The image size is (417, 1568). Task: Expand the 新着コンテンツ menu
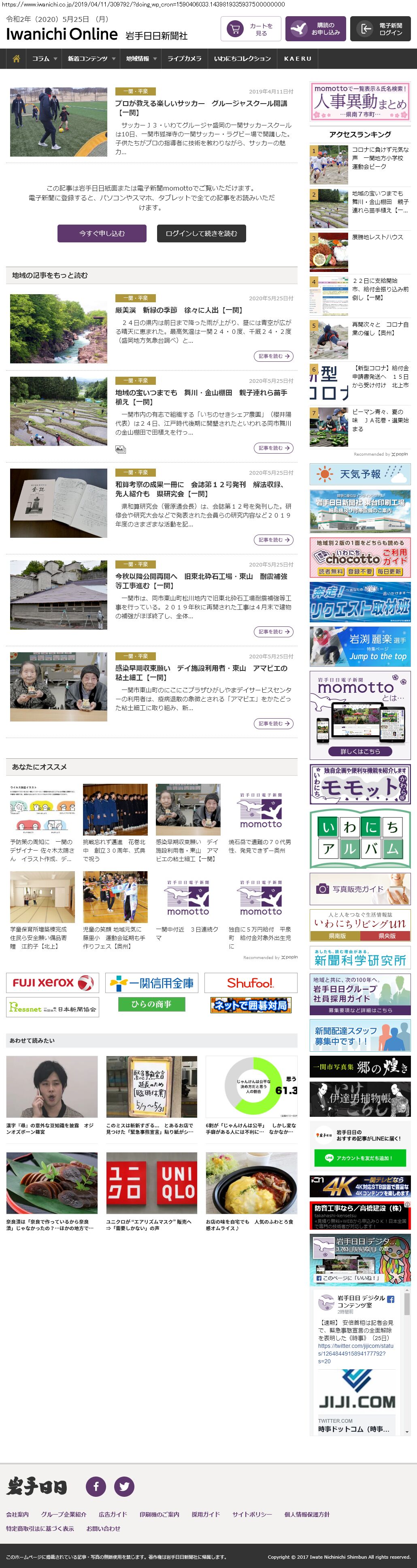tap(91, 58)
